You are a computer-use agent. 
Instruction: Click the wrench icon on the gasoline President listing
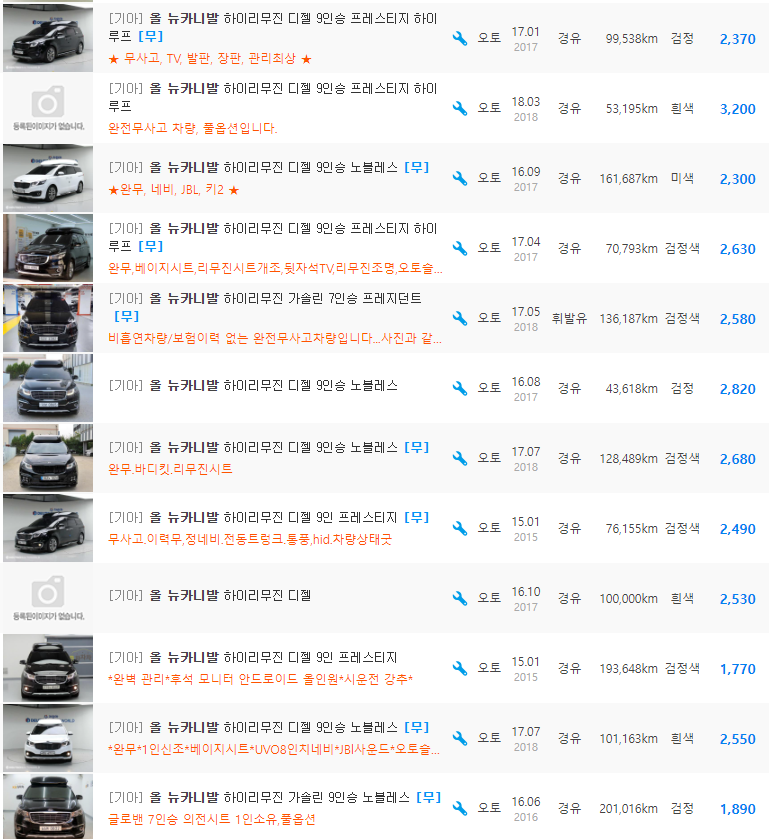click(460, 317)
